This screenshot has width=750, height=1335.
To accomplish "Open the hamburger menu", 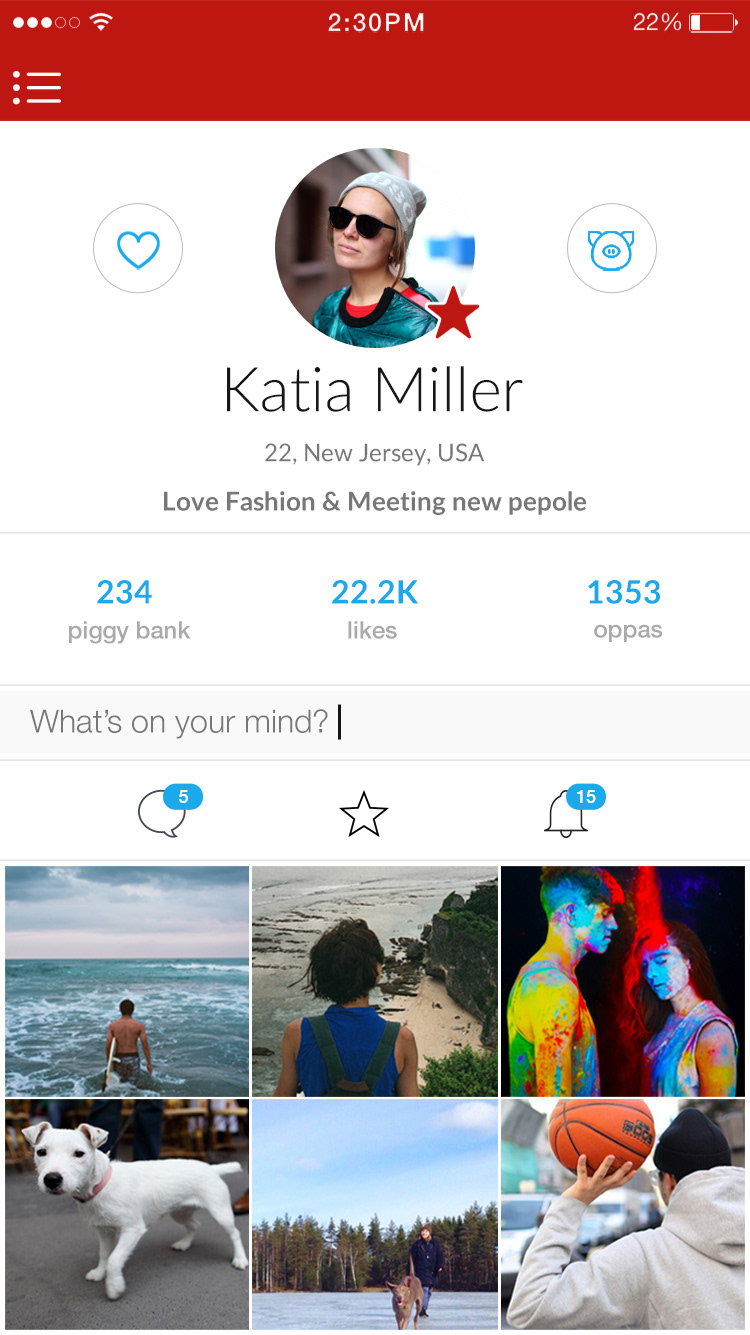I will pyautogui.click(x=37, y=87).
